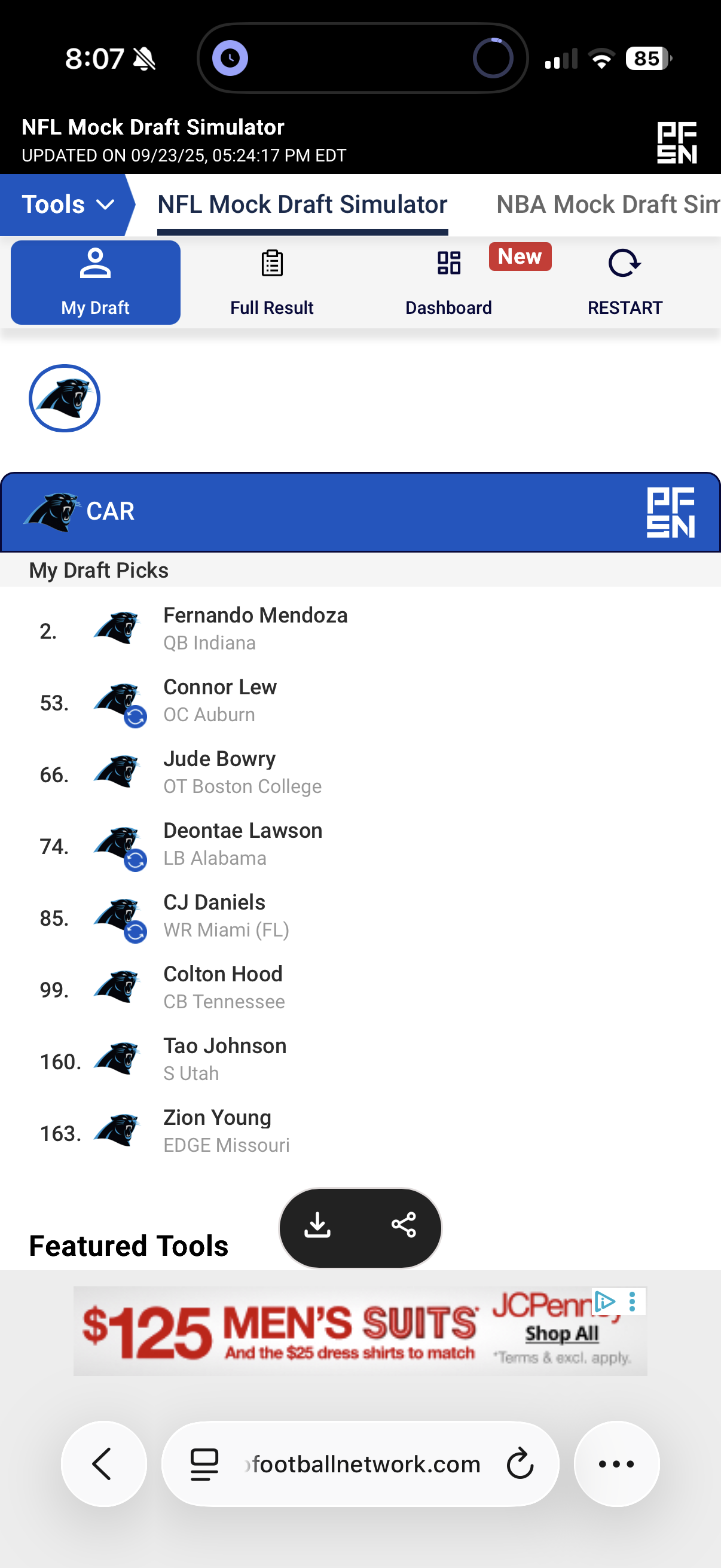The width and height of the screenshot is (721, 1568).
Task: Restart the mock draft
Action: (x=625, y=282)
